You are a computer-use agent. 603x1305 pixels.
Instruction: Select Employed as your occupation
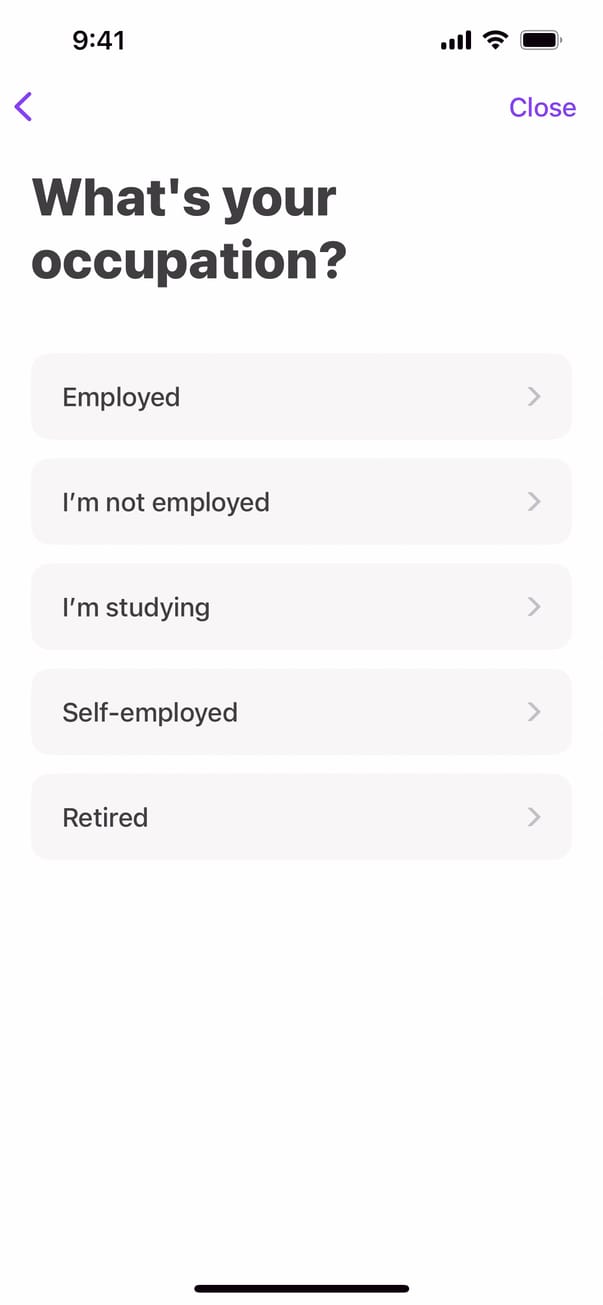301,397
